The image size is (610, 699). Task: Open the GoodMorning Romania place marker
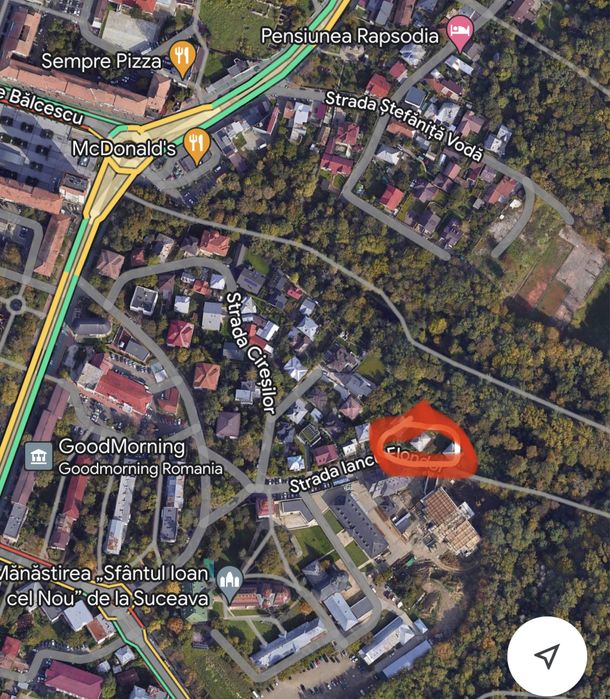(38, 456)
